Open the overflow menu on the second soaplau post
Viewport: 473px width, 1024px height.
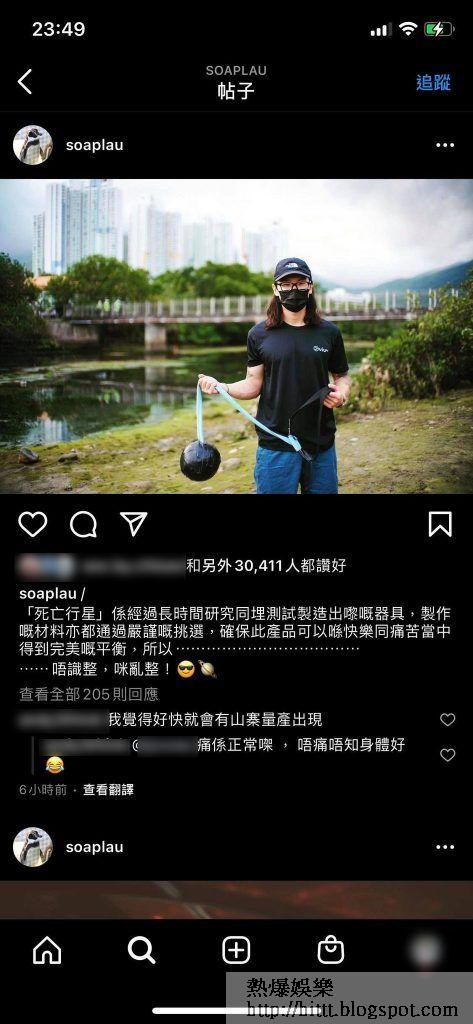(445, 847)
